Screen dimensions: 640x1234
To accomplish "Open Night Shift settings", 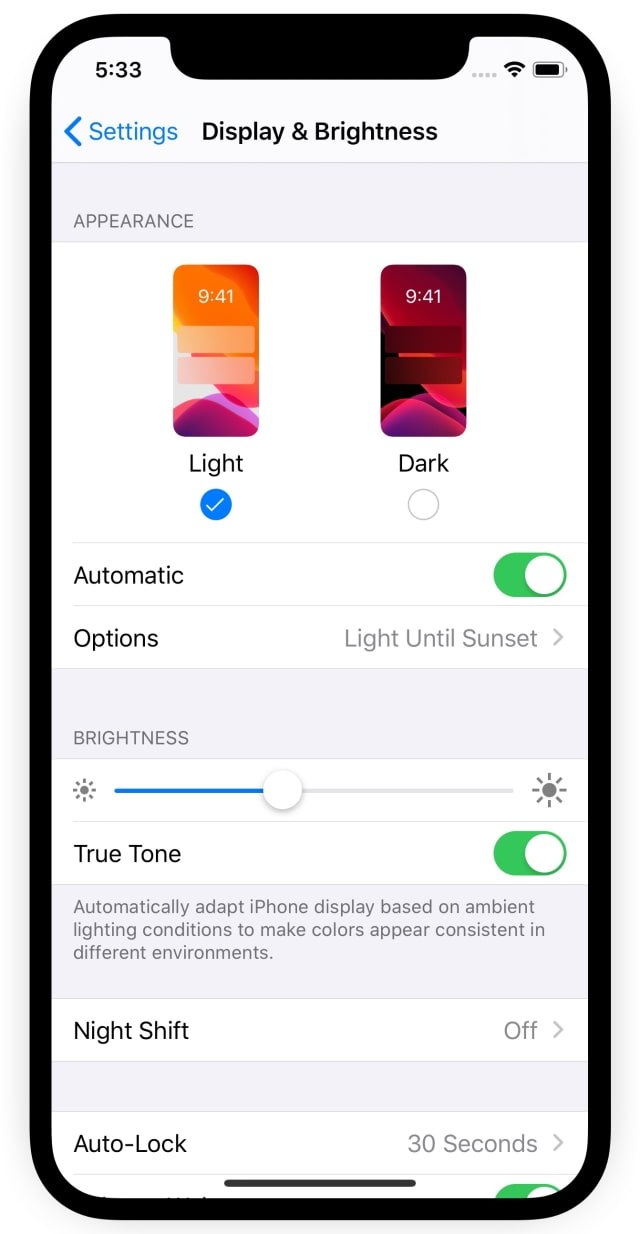I will click(x=320, y=1030).
